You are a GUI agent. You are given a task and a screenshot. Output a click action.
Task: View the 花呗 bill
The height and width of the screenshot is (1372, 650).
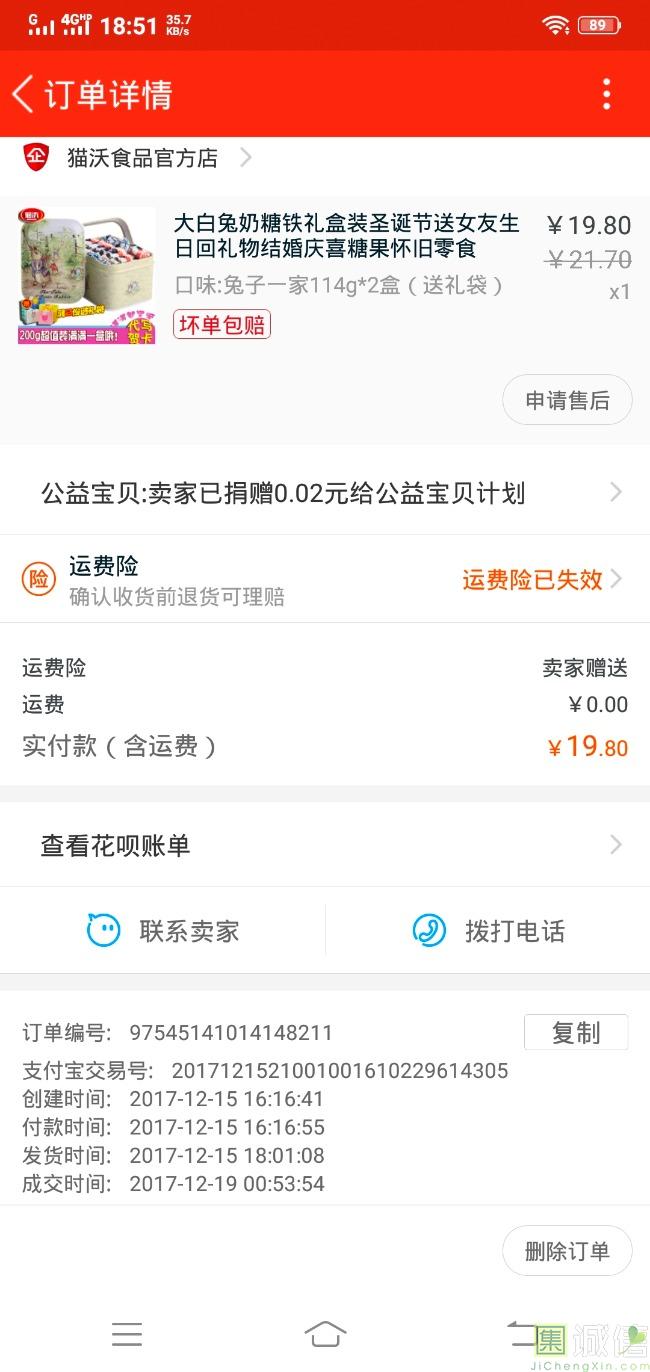pyautogui.click(x=325, y=846)
